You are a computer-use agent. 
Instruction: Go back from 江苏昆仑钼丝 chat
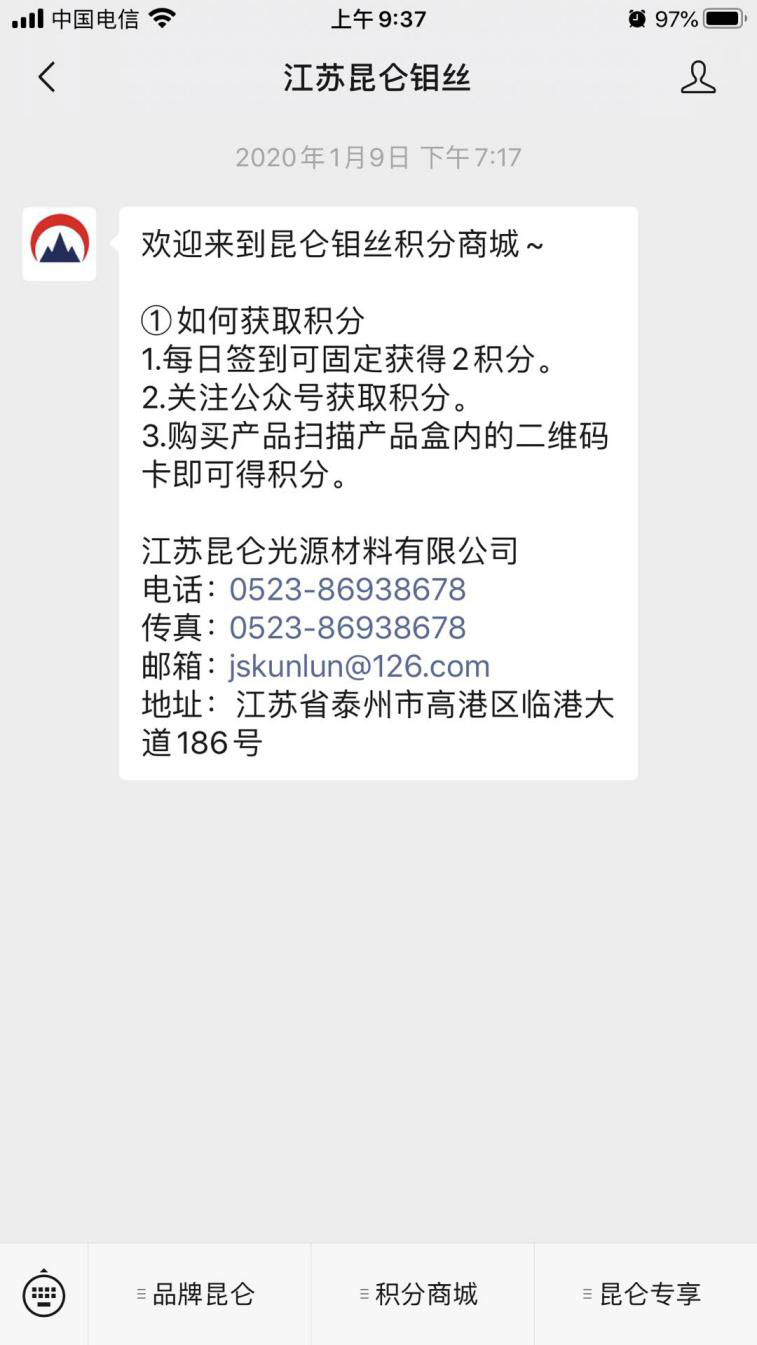(x=46, y=78)
